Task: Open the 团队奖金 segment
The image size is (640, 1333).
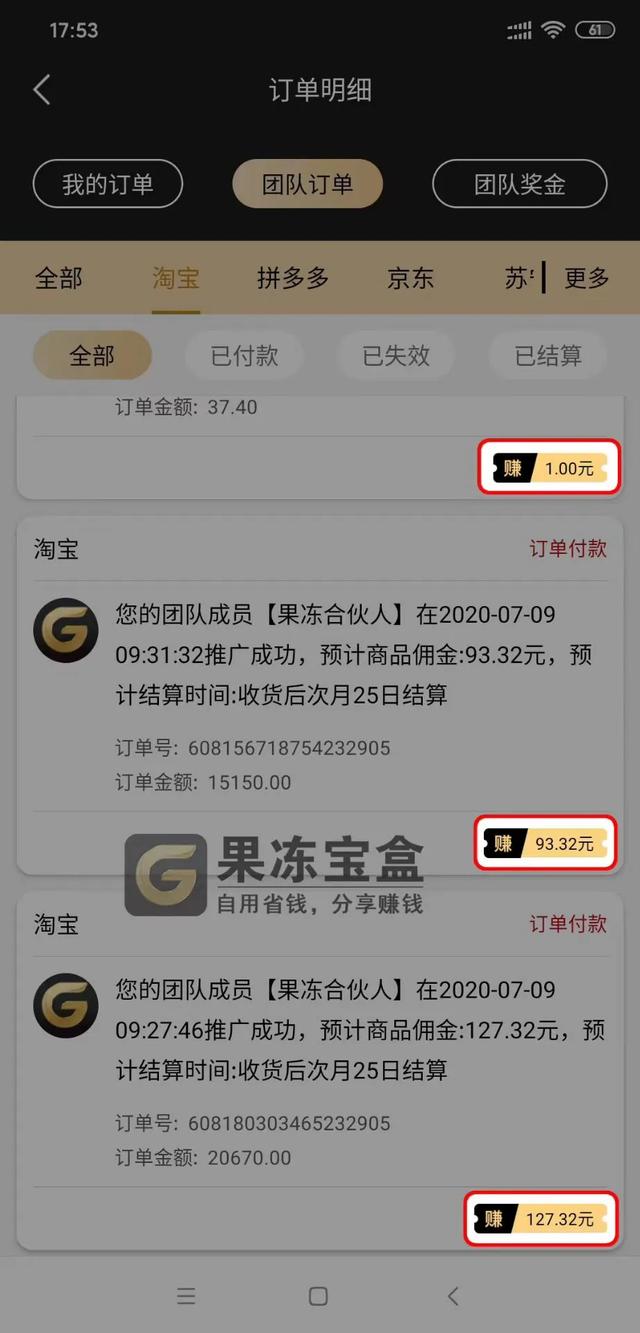Action: coord(519,184)
